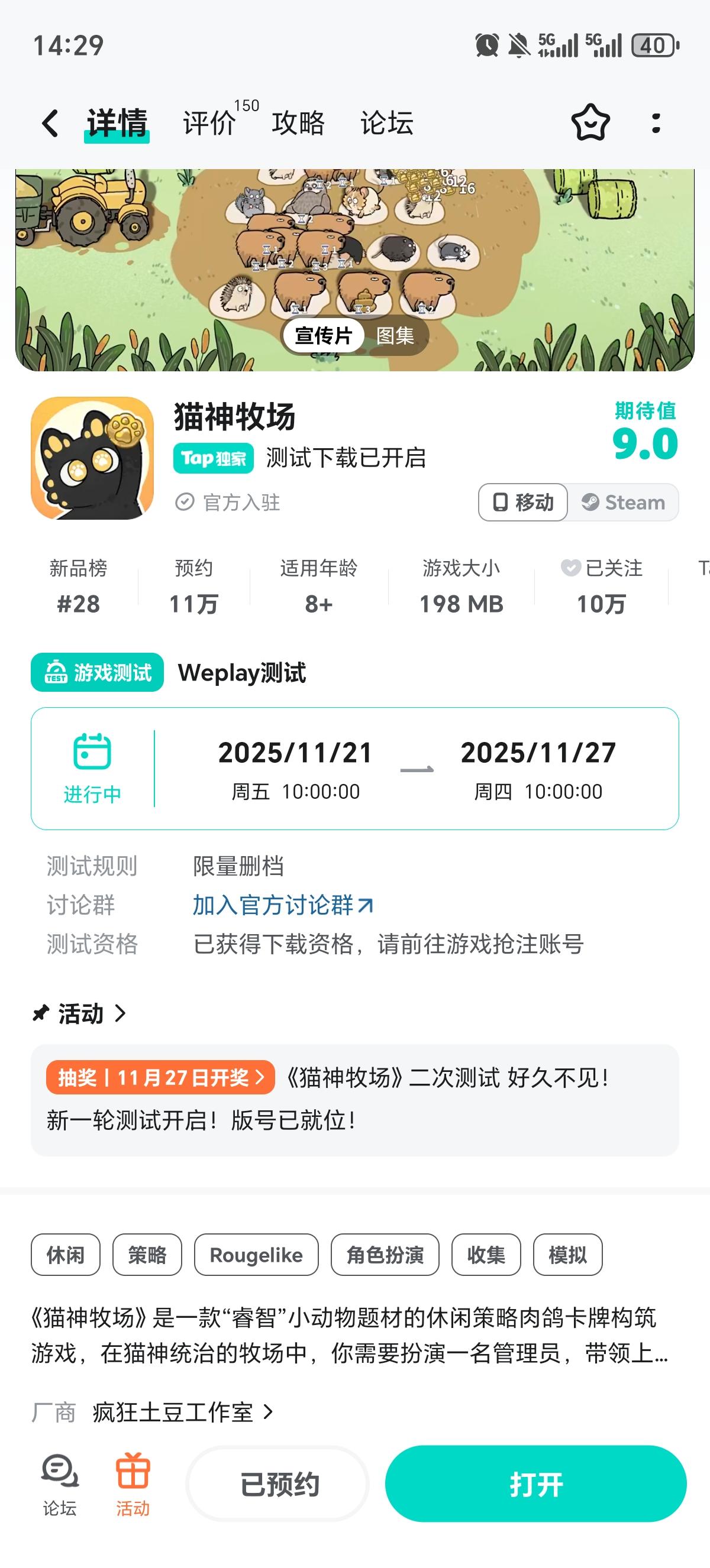Viewport: 710px width, 1568px height.
Task: Open 加入官方讨论群 link
Action: [x=283, y=905]
